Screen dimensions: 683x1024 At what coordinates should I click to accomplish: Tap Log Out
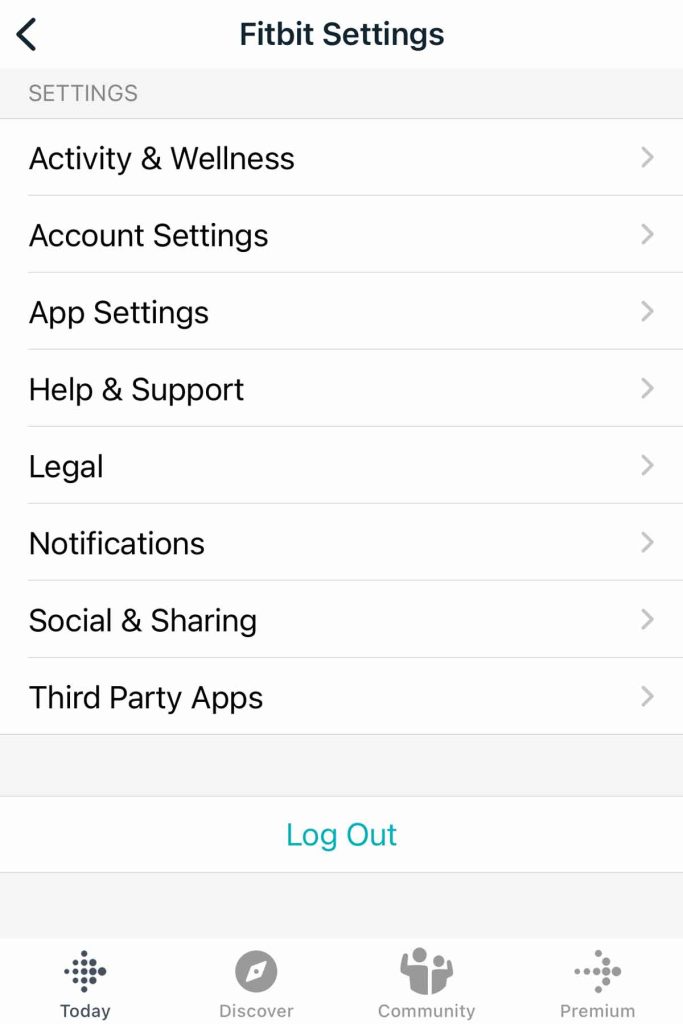coord(341,834)
